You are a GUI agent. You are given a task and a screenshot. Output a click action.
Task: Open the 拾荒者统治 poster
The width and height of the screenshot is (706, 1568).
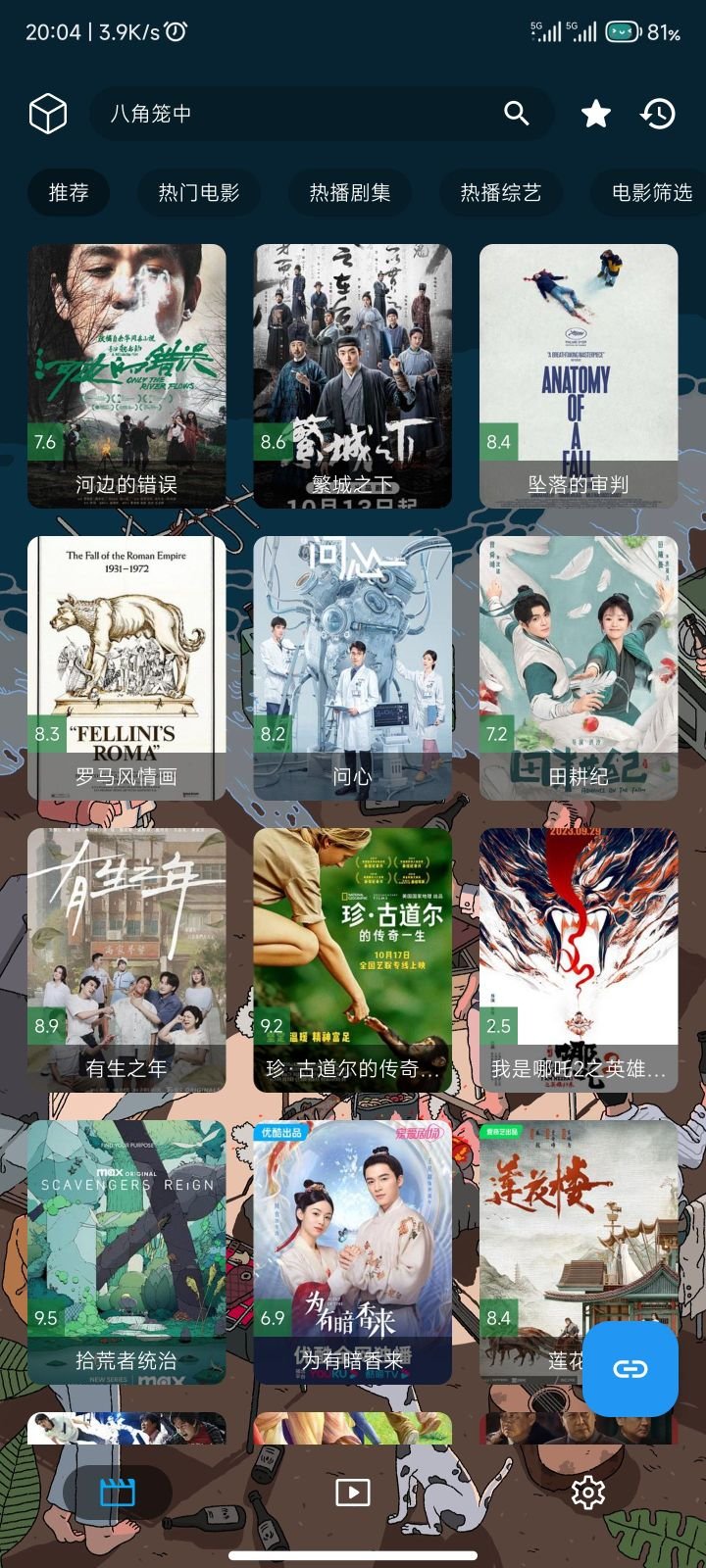(126, 1251)
